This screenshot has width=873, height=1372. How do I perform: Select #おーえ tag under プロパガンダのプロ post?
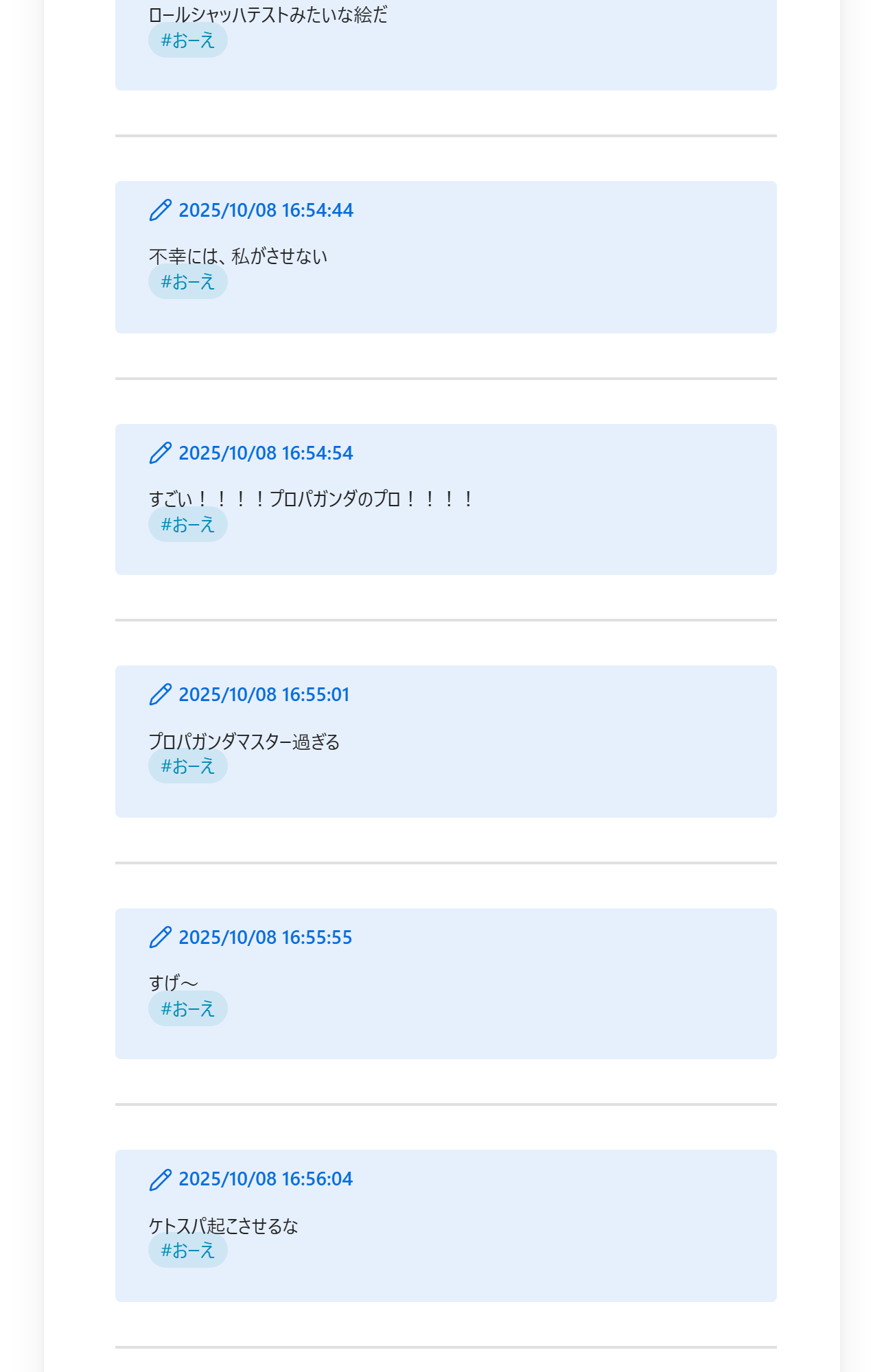(x=188, y=525)
